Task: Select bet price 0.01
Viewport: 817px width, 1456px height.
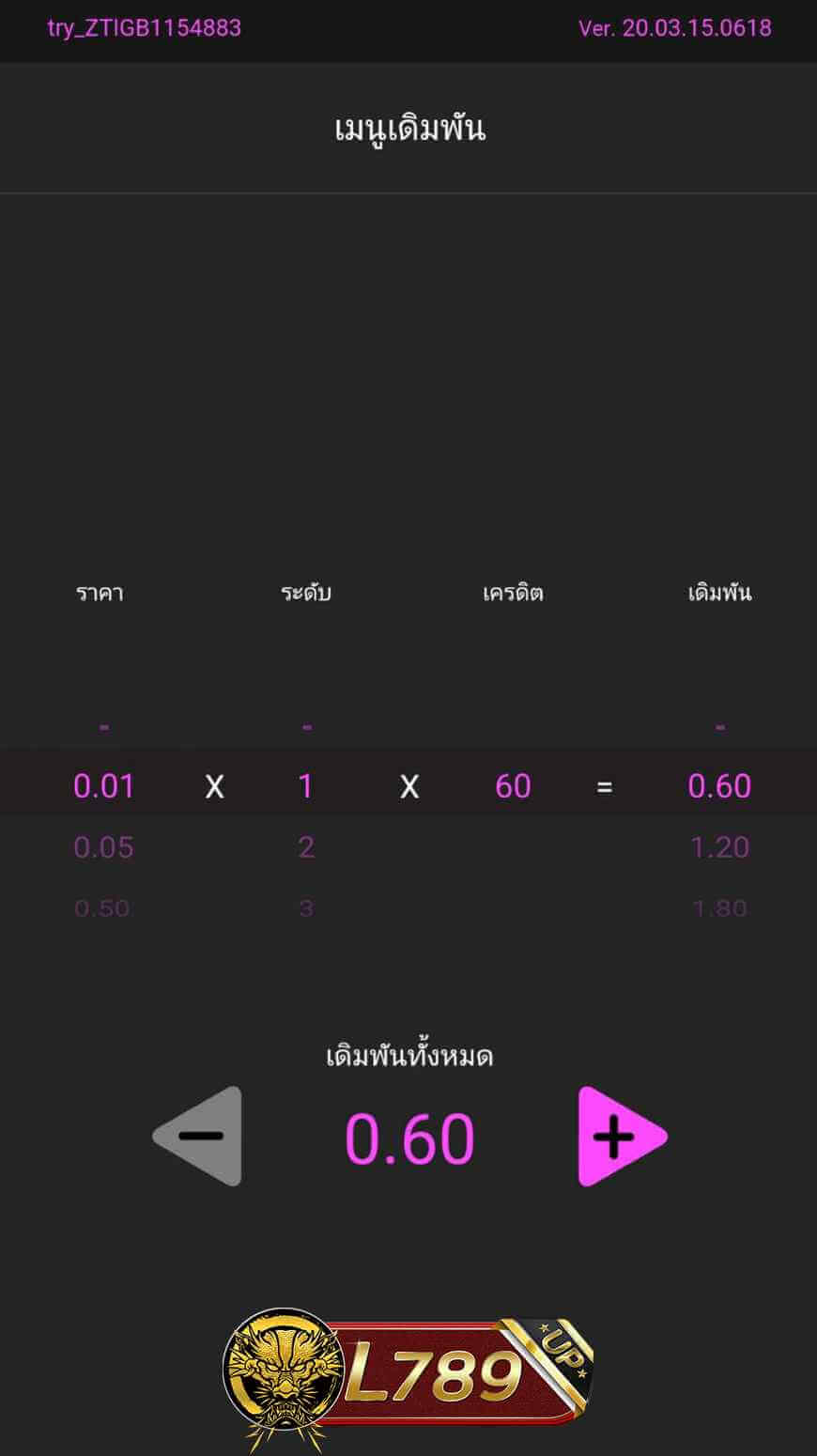Action: pyautogui.click(x=103, y=785)
